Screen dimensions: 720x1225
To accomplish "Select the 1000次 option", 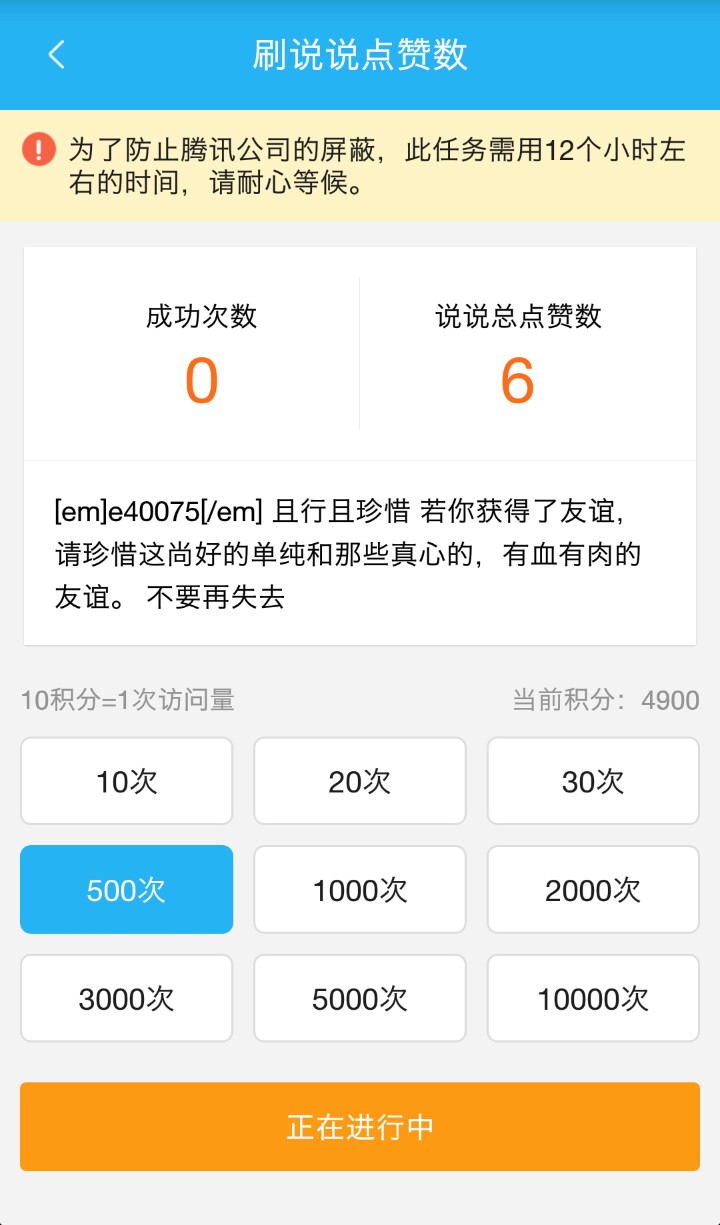I will tap(360, 890).
